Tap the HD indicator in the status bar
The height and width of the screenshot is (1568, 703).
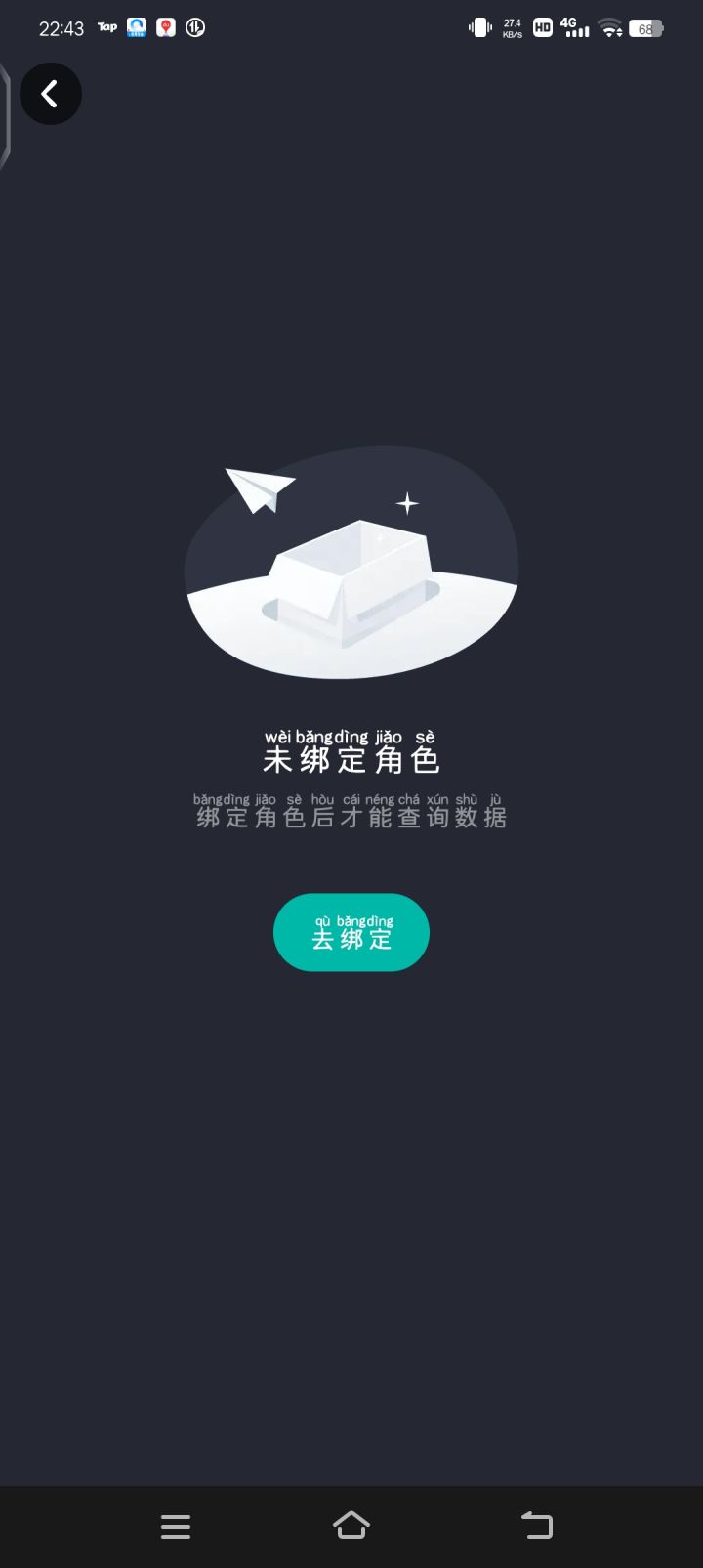(x=541, y=28)
